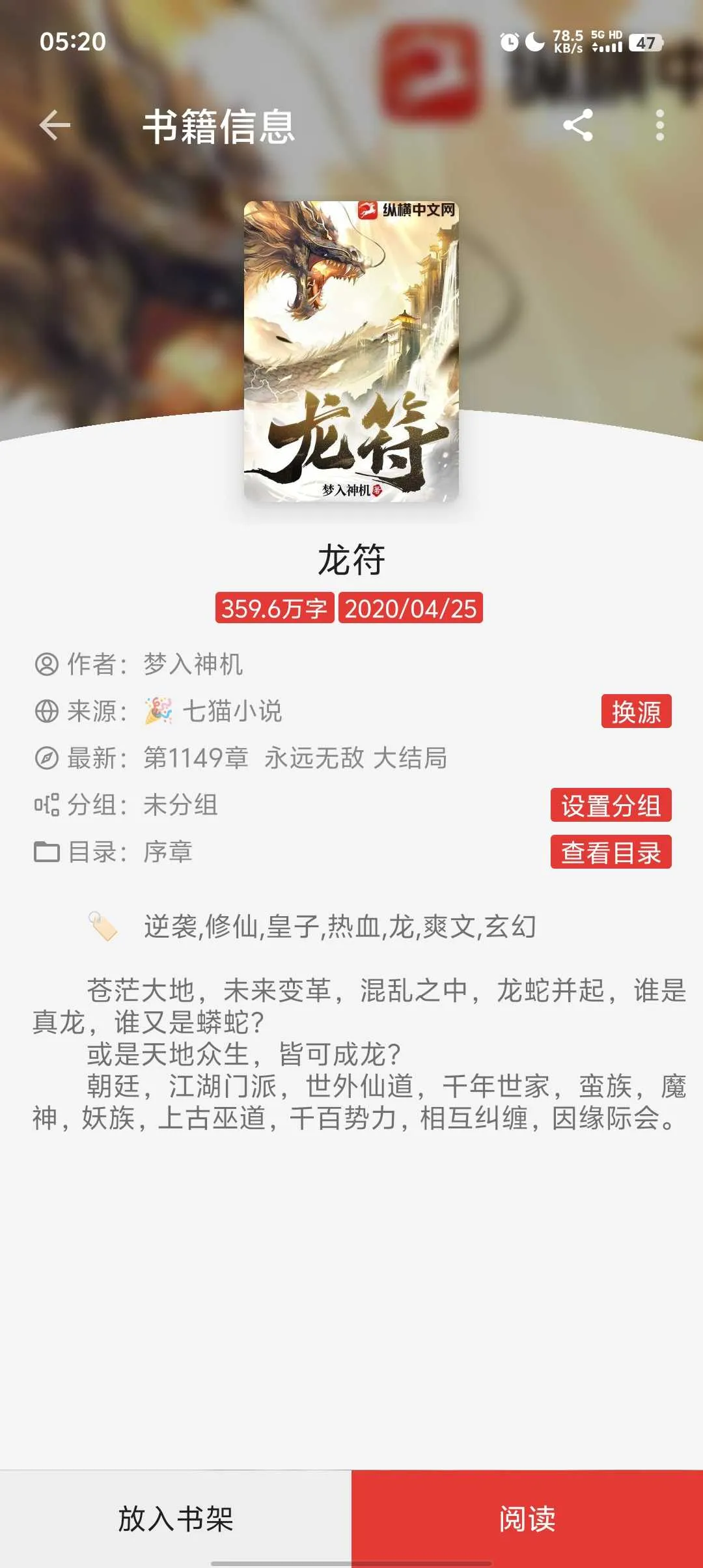This screenshot has width=703, height=1568.
Task: Add the book with 放入书架
Action: pyautogui.click(x=176, y=1519)
